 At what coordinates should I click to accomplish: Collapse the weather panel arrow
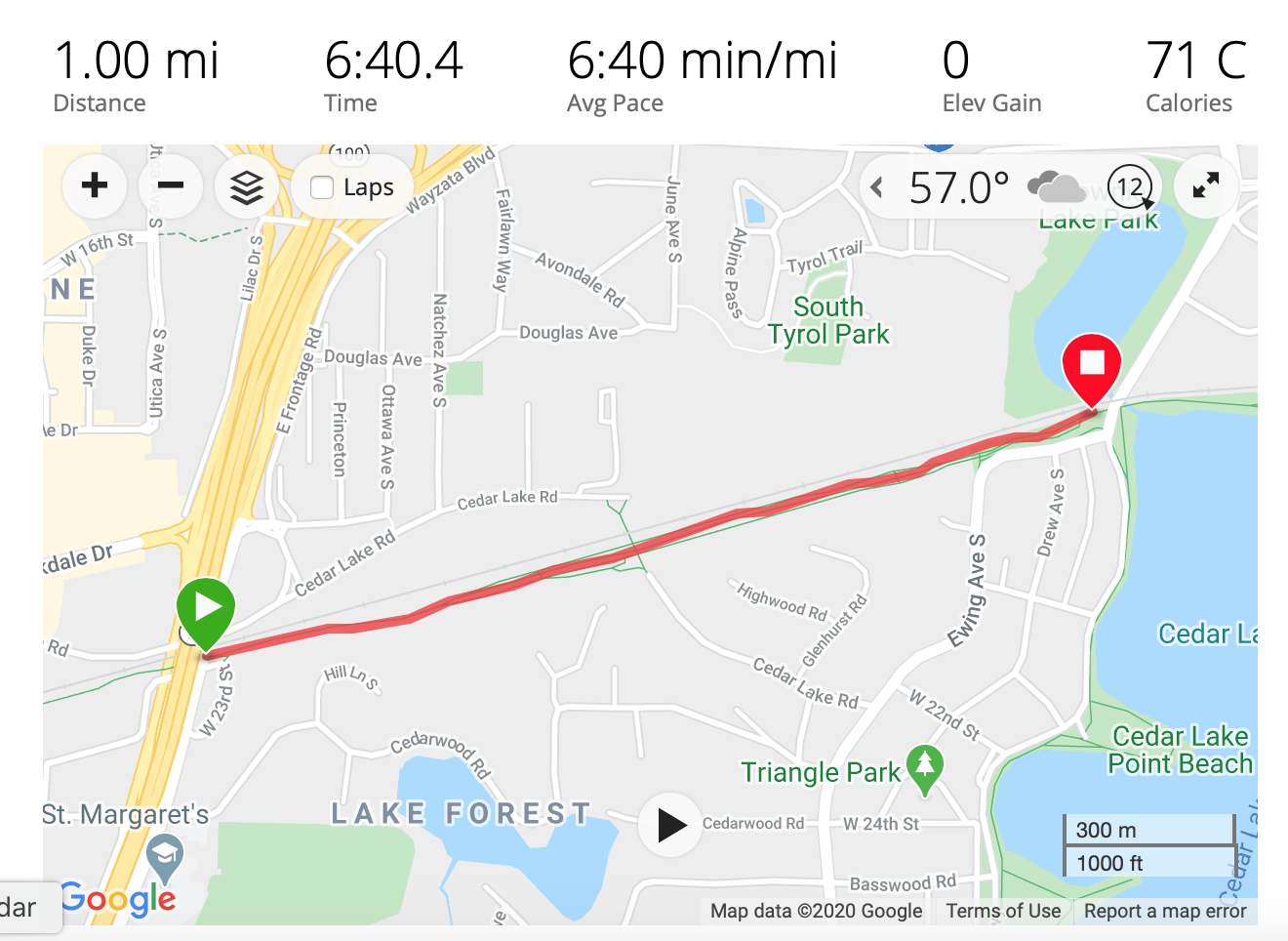tap(876, 186)
